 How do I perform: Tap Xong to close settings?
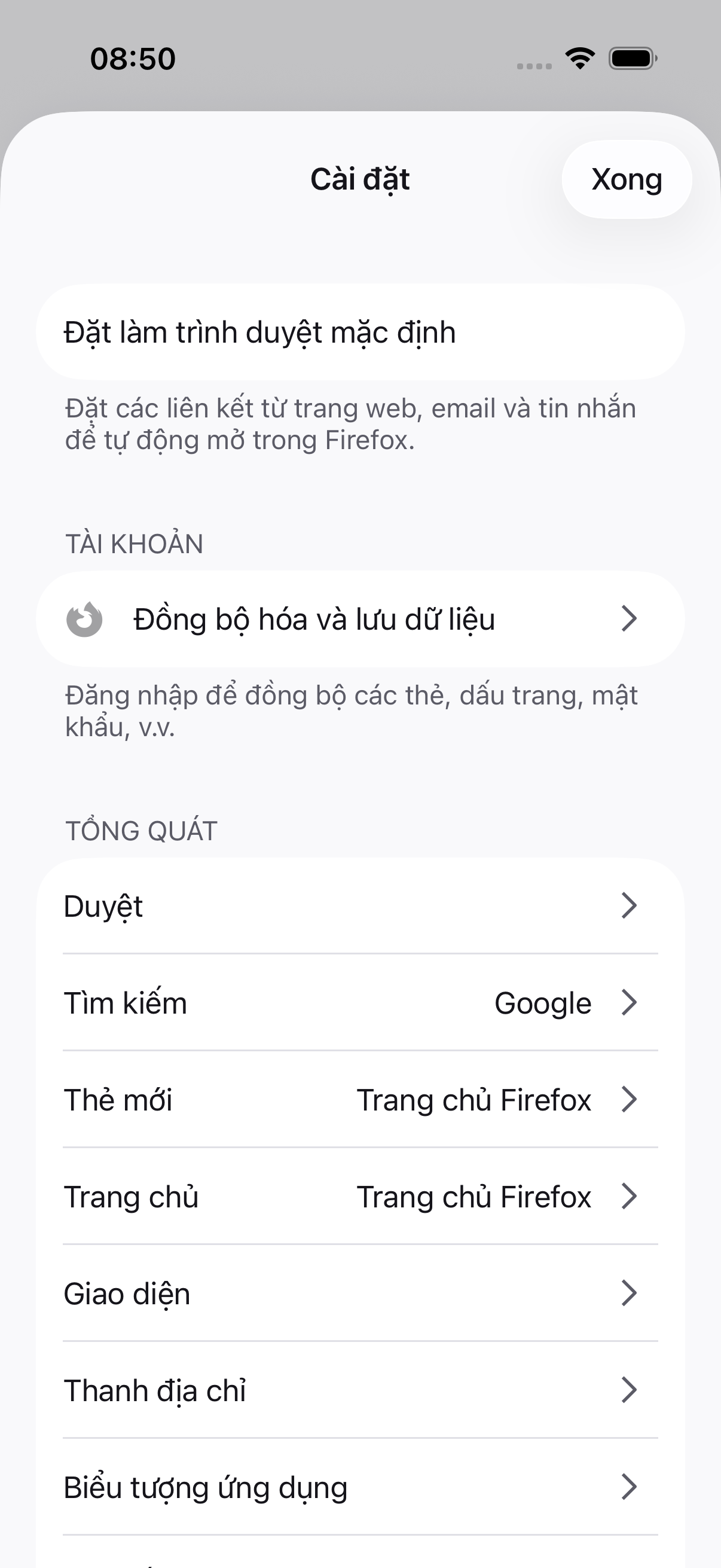click(627, 179)
